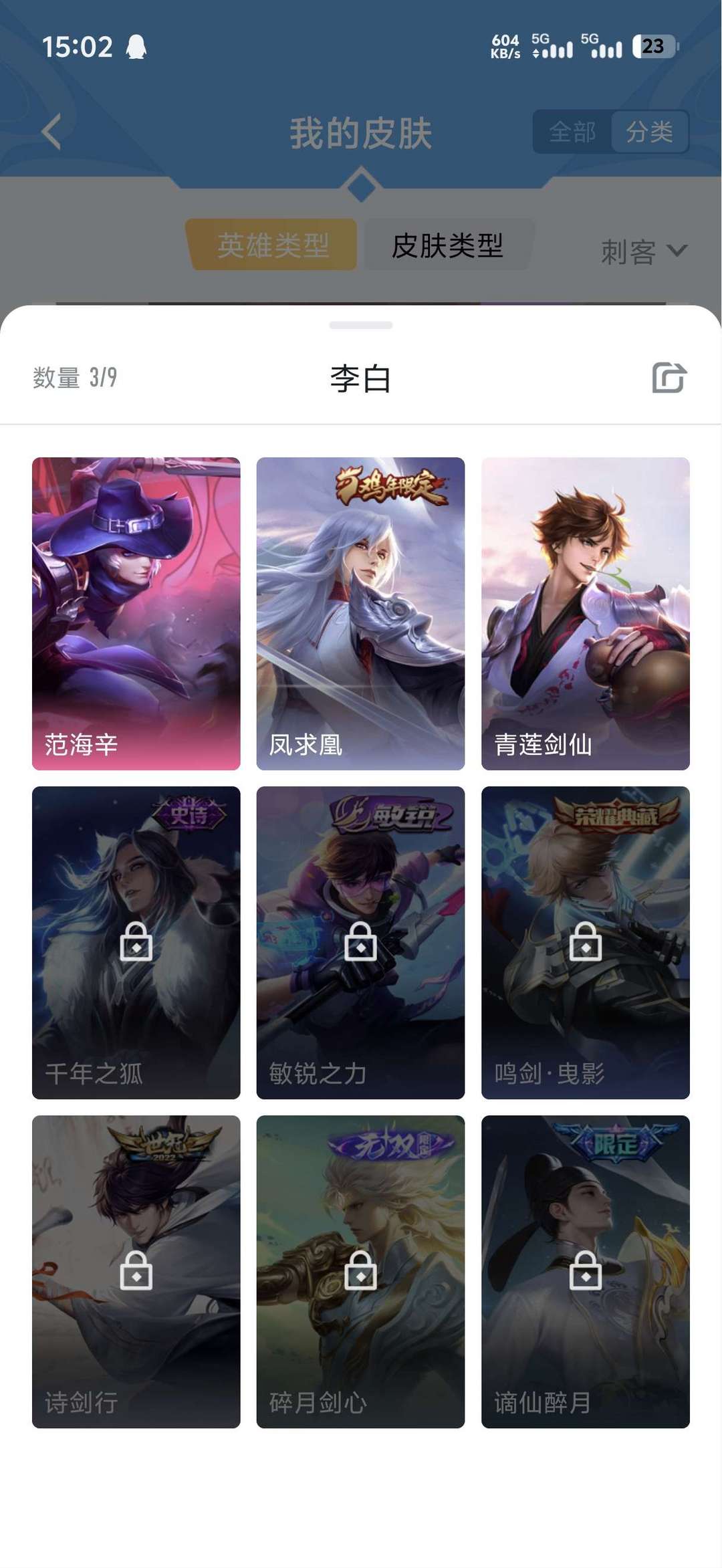Expand the 刺客 hero class dropdown
The width and height of the screenshot is (722, 1568).
tap(644, 252)
